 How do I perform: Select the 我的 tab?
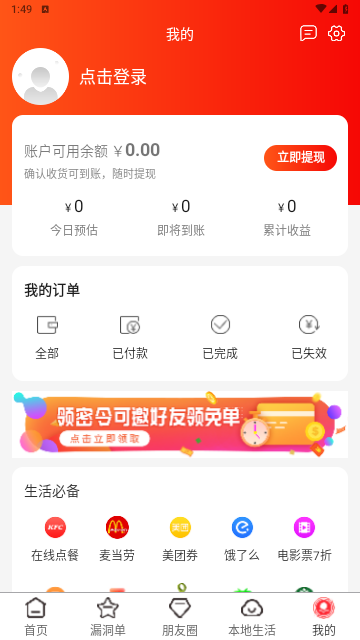(324, 616)
